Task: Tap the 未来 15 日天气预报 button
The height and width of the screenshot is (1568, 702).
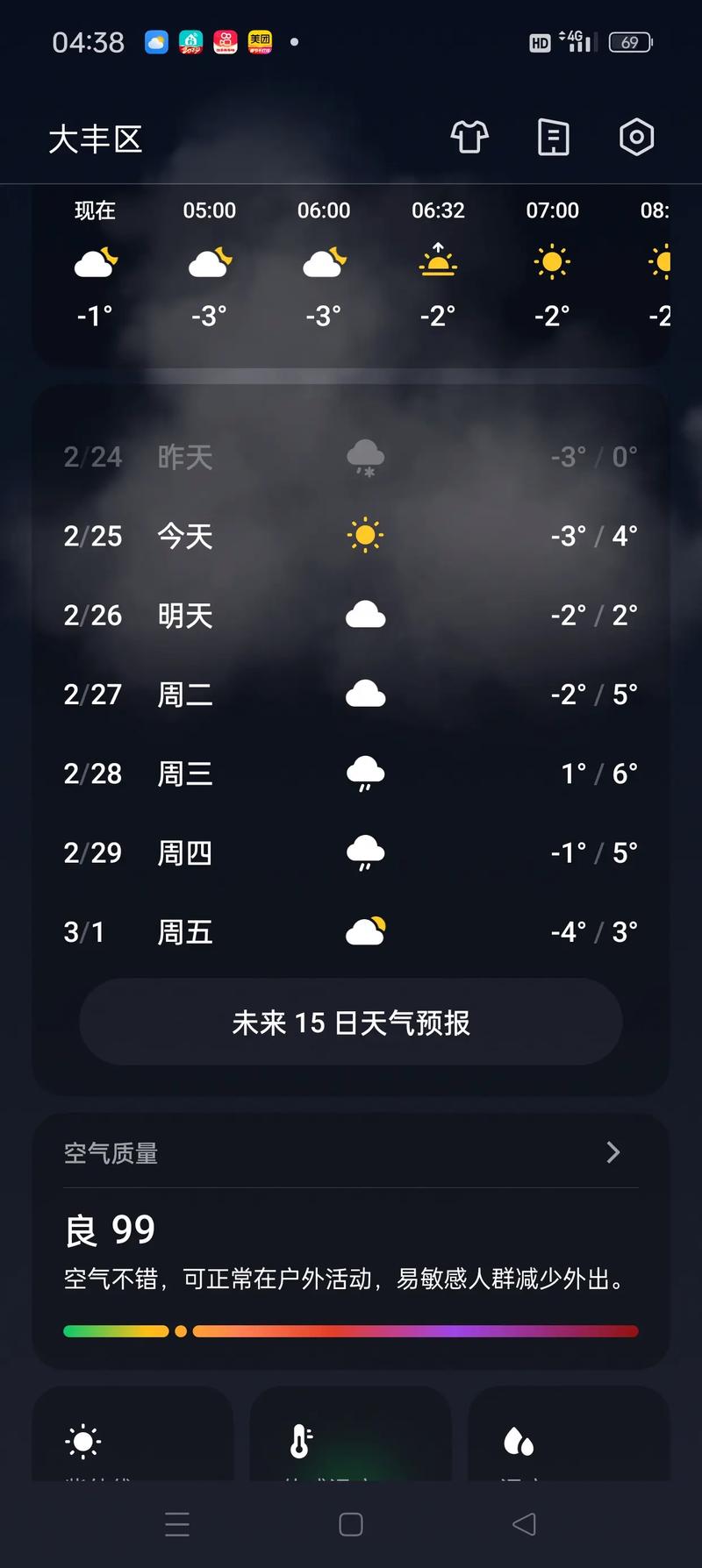Action: pos(350,1023)
